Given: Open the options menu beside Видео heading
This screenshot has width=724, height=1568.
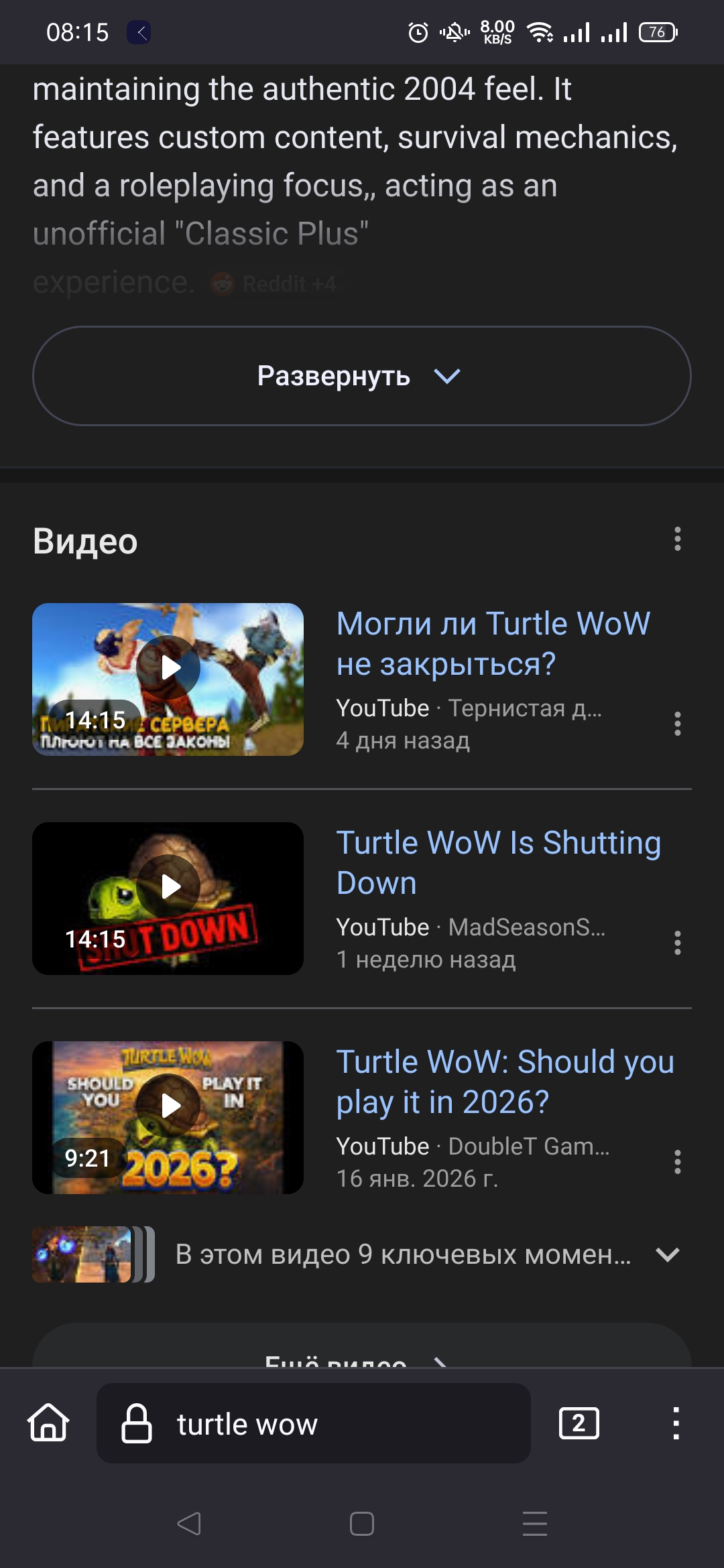Looking at the screenshot, I should (x=678, y=539).
